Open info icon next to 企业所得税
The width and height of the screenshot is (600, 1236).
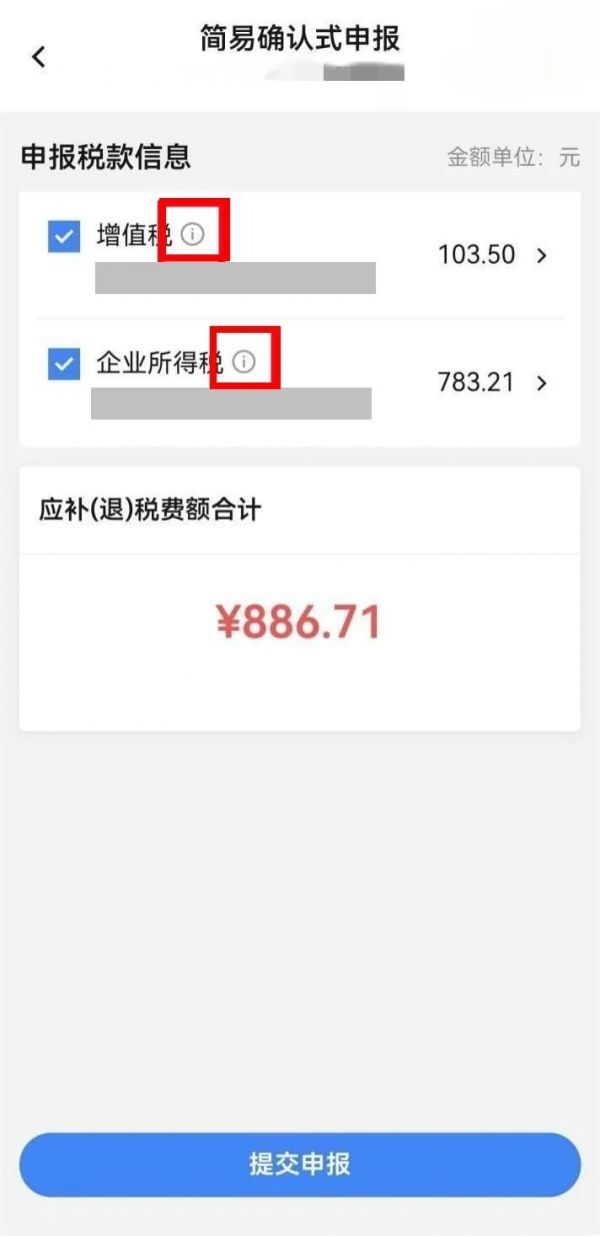244,362
